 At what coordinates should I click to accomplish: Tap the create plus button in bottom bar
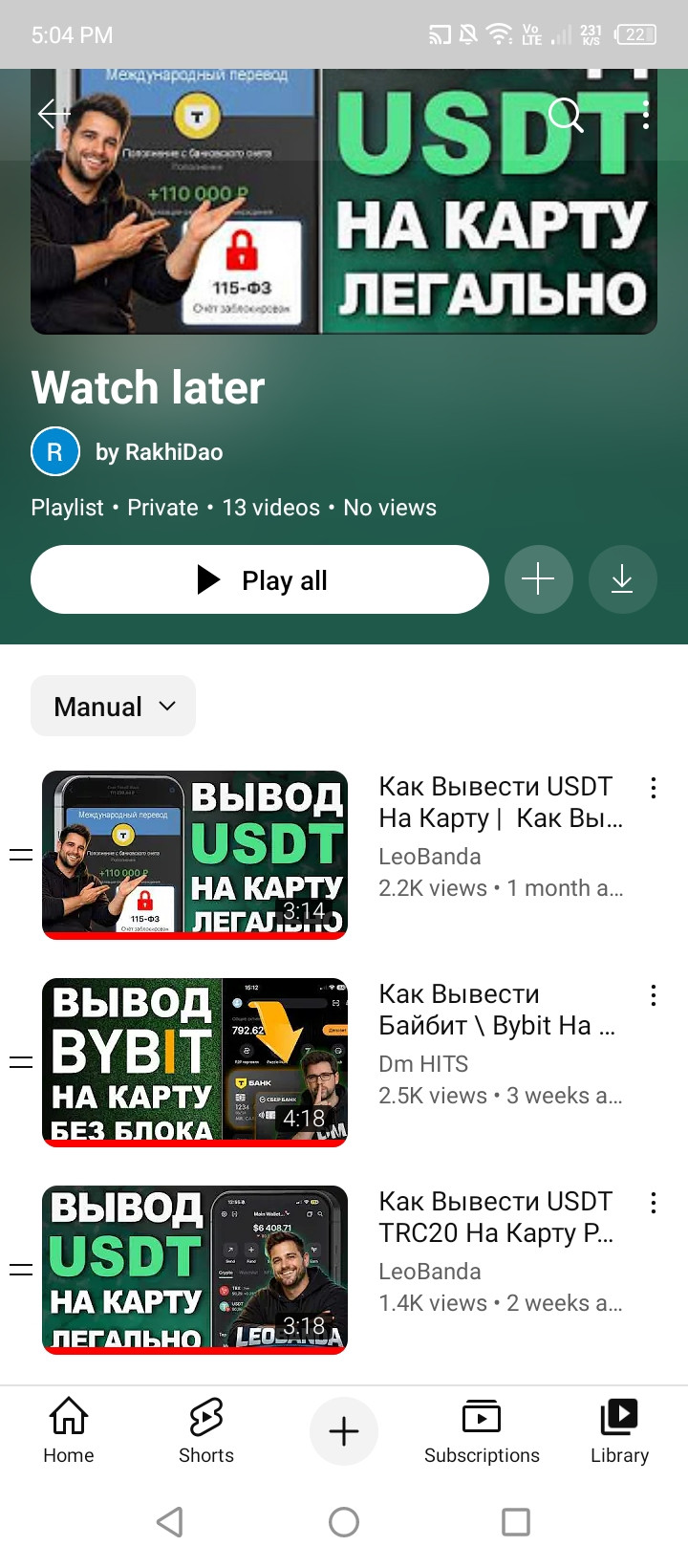pos(344,1431)
